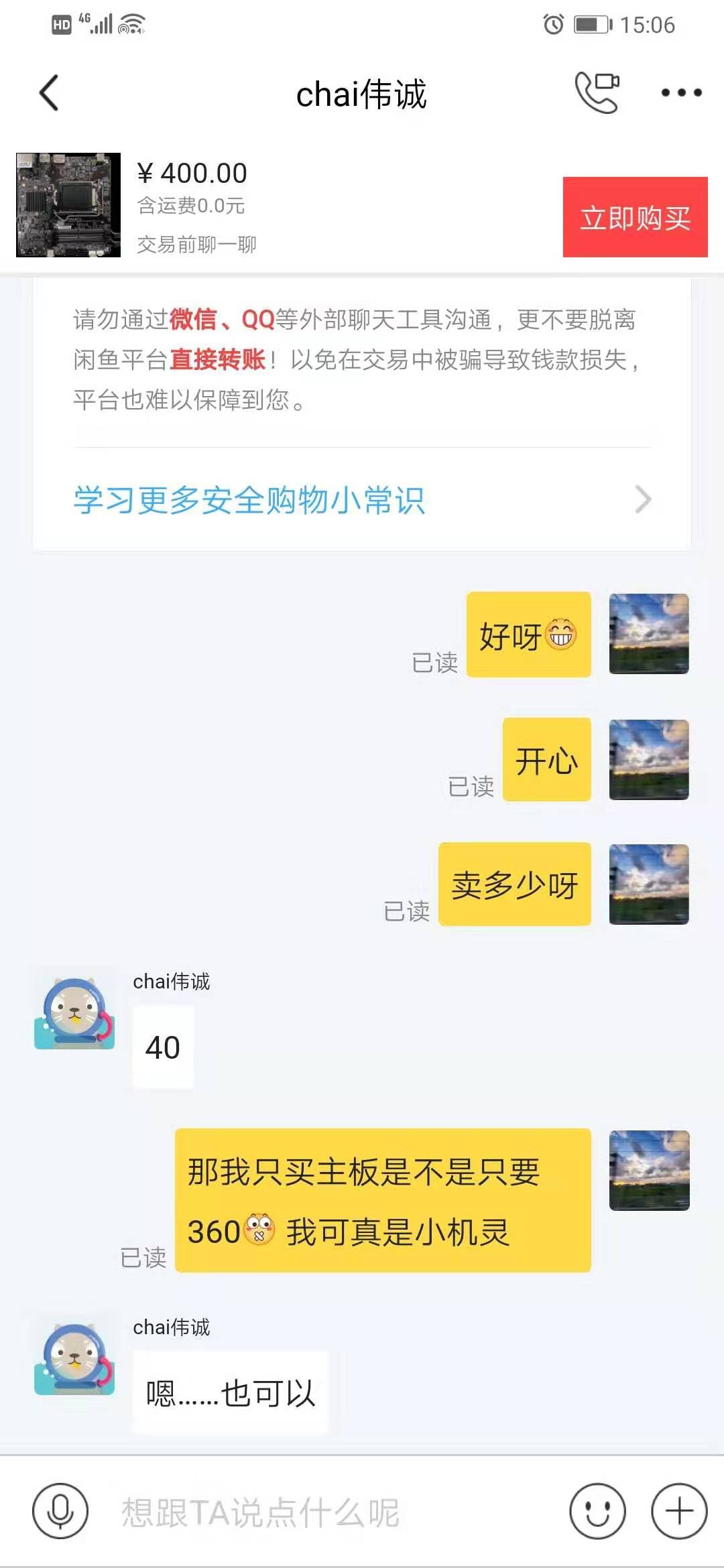Tap 立即购买 to buy now
This screenshot has width=724, height=1568.
point(635,217)
